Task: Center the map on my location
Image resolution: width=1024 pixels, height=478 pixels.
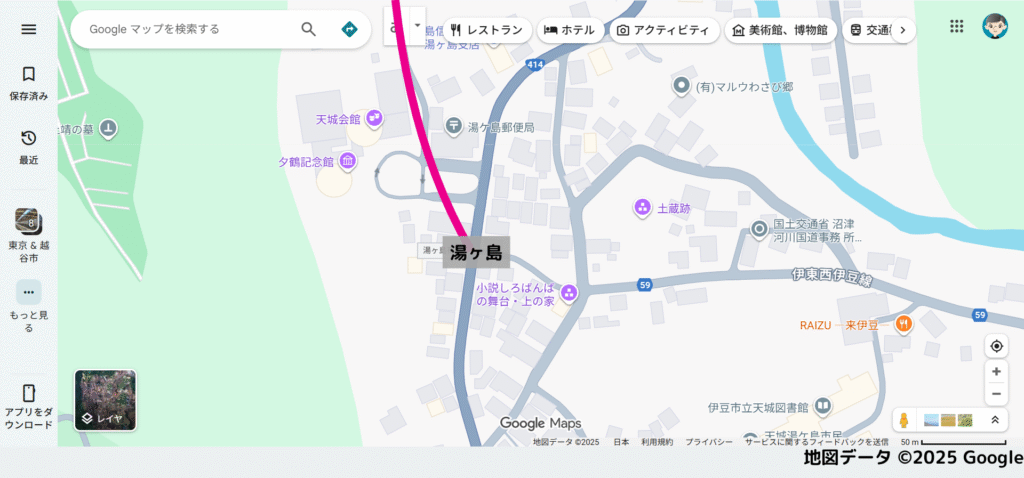Action: pyautogui.click(x=996, y=346)
